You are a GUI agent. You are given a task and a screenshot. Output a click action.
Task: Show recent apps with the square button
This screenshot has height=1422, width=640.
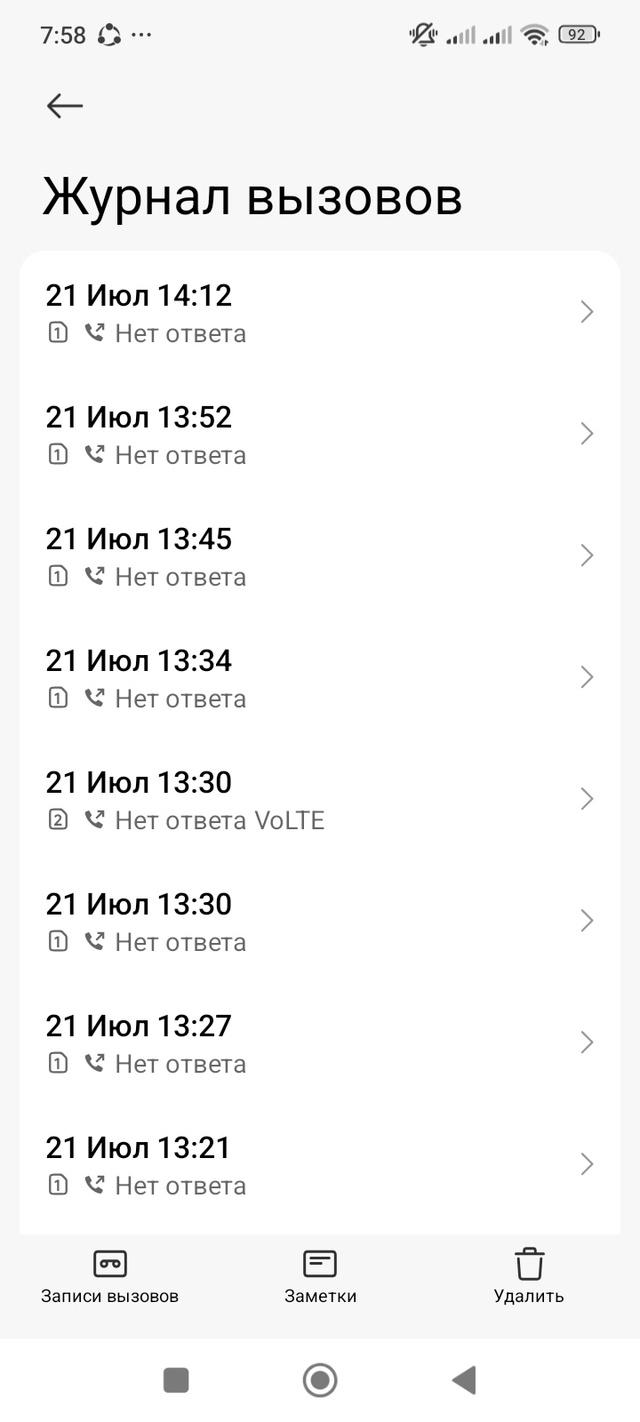(176, 1380)
